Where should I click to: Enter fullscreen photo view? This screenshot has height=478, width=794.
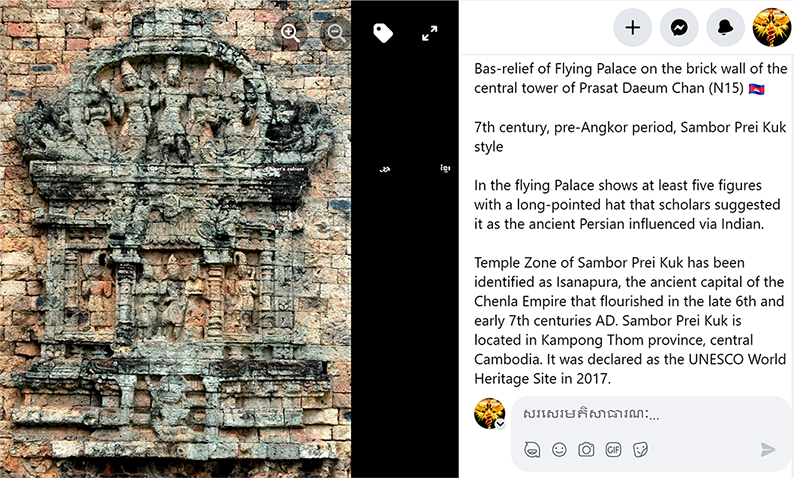click(430, 33)
